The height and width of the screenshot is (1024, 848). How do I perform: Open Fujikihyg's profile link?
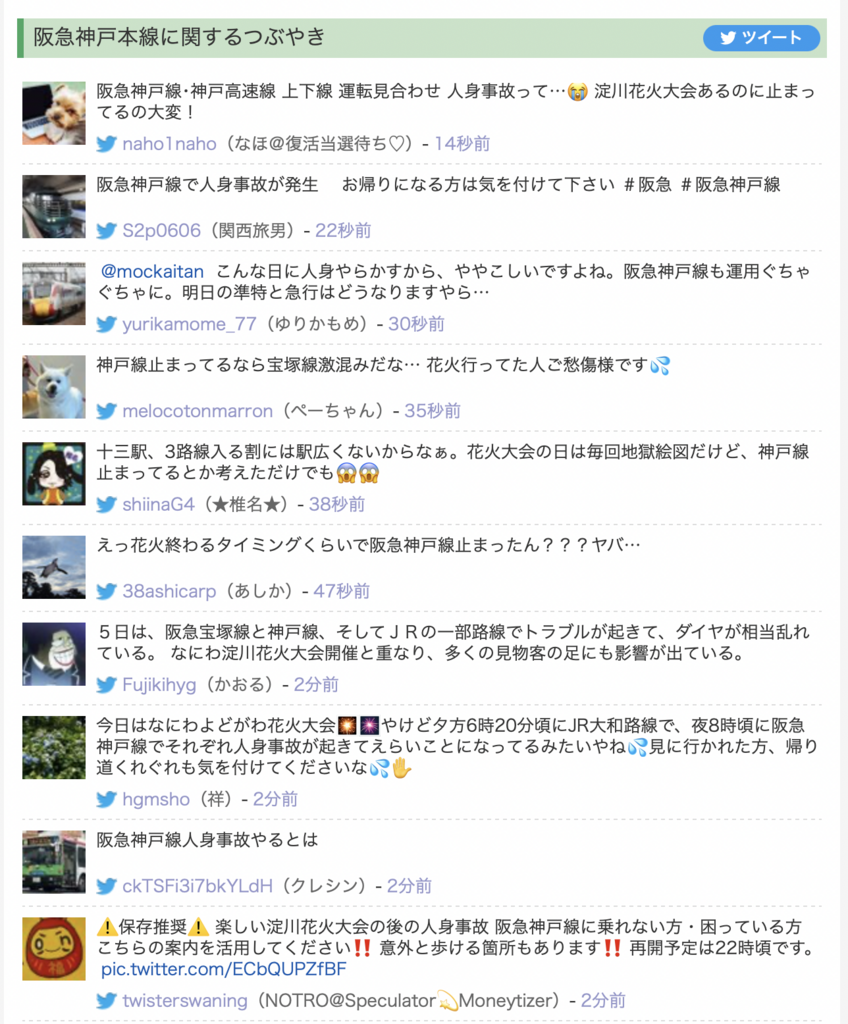point(158,685)
